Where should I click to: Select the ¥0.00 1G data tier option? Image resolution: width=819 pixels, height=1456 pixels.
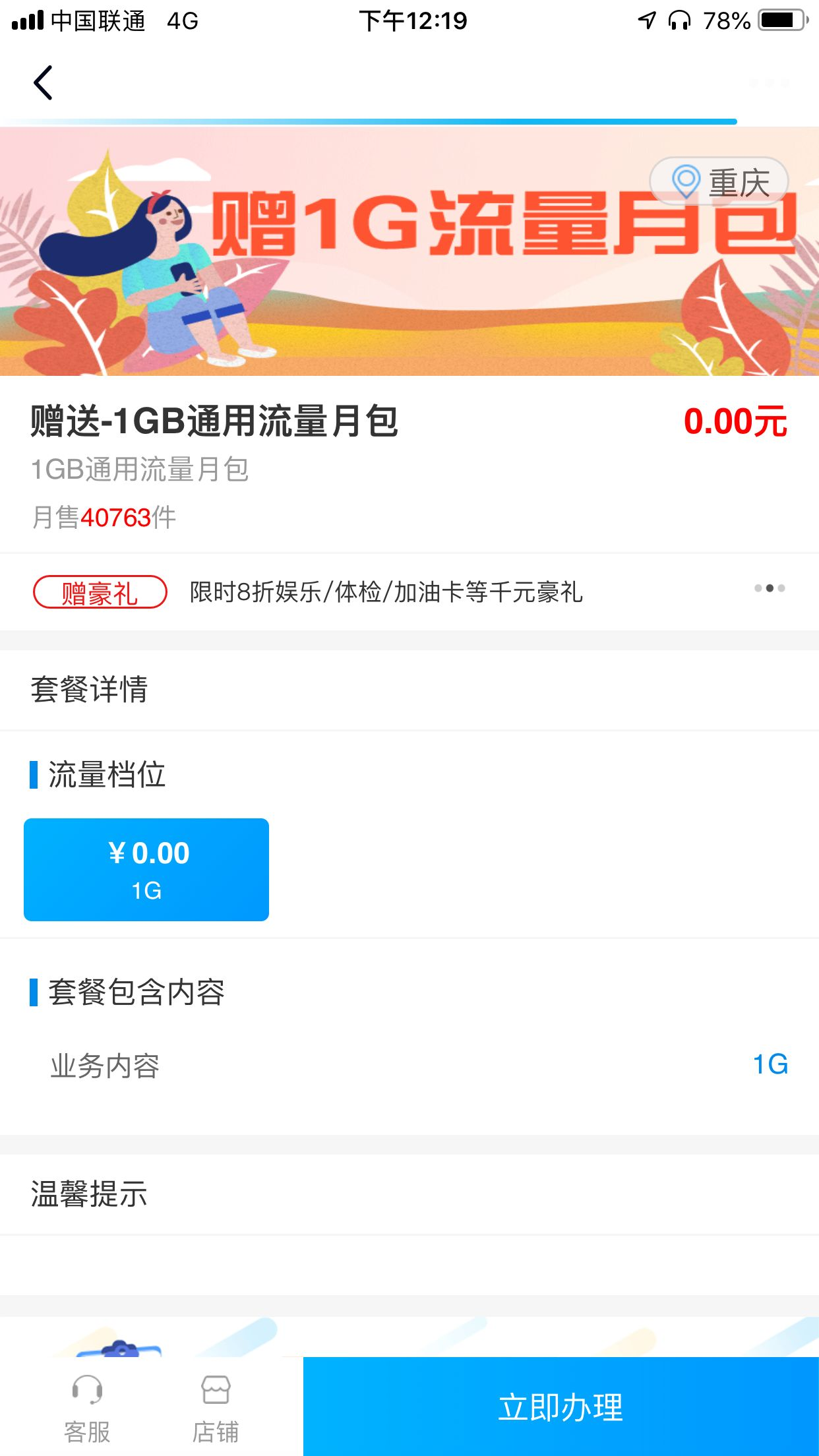click(x=146, y=869)
